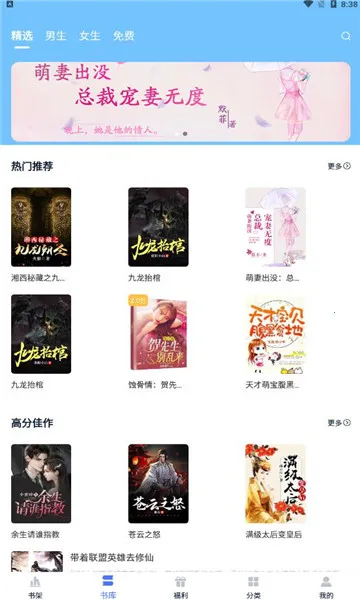The image size is (360, 600).
Task: Open the book 余生请谁指教
Action: pyautogui.click(x=41, y=491)
